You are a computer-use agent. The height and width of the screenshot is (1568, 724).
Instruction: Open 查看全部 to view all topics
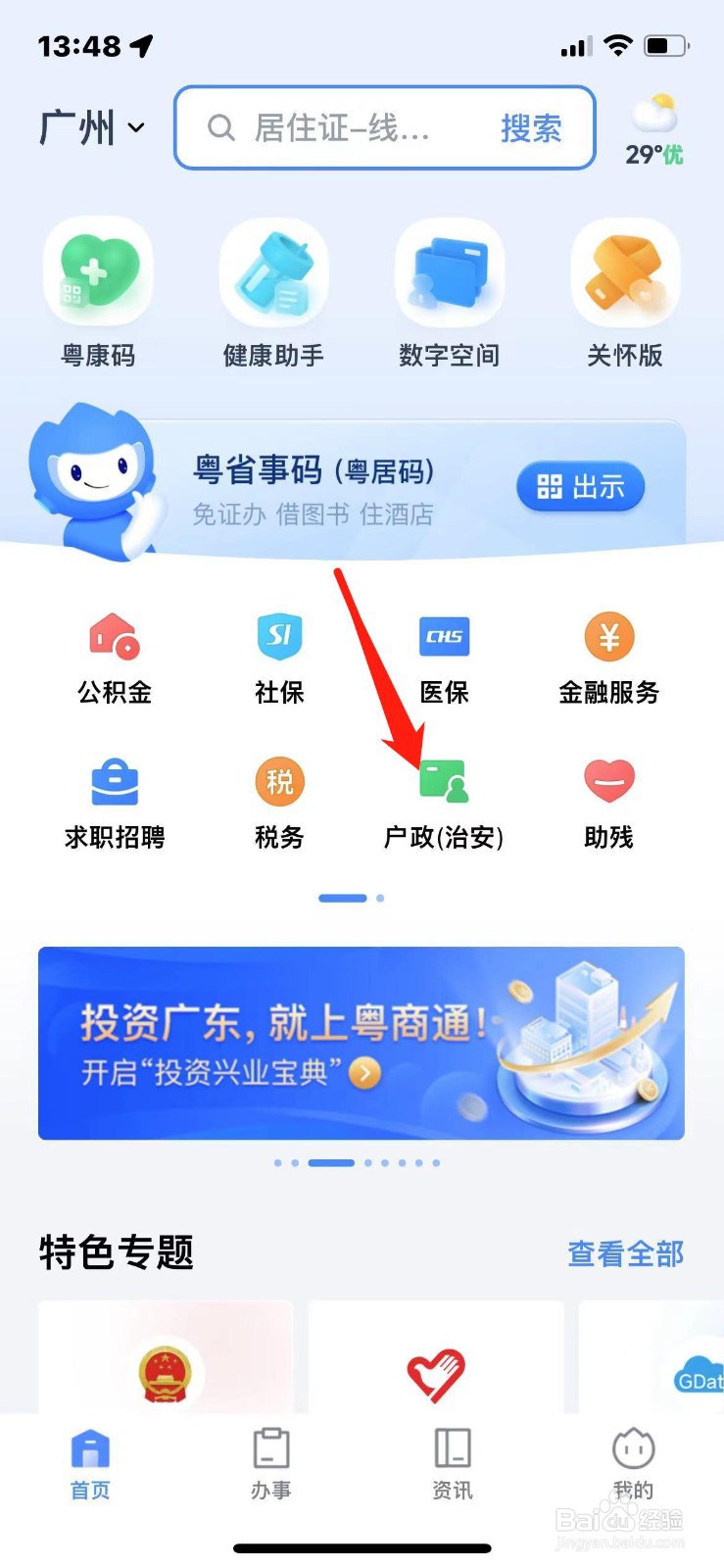pyautogui.click(x=624, y=1252)
